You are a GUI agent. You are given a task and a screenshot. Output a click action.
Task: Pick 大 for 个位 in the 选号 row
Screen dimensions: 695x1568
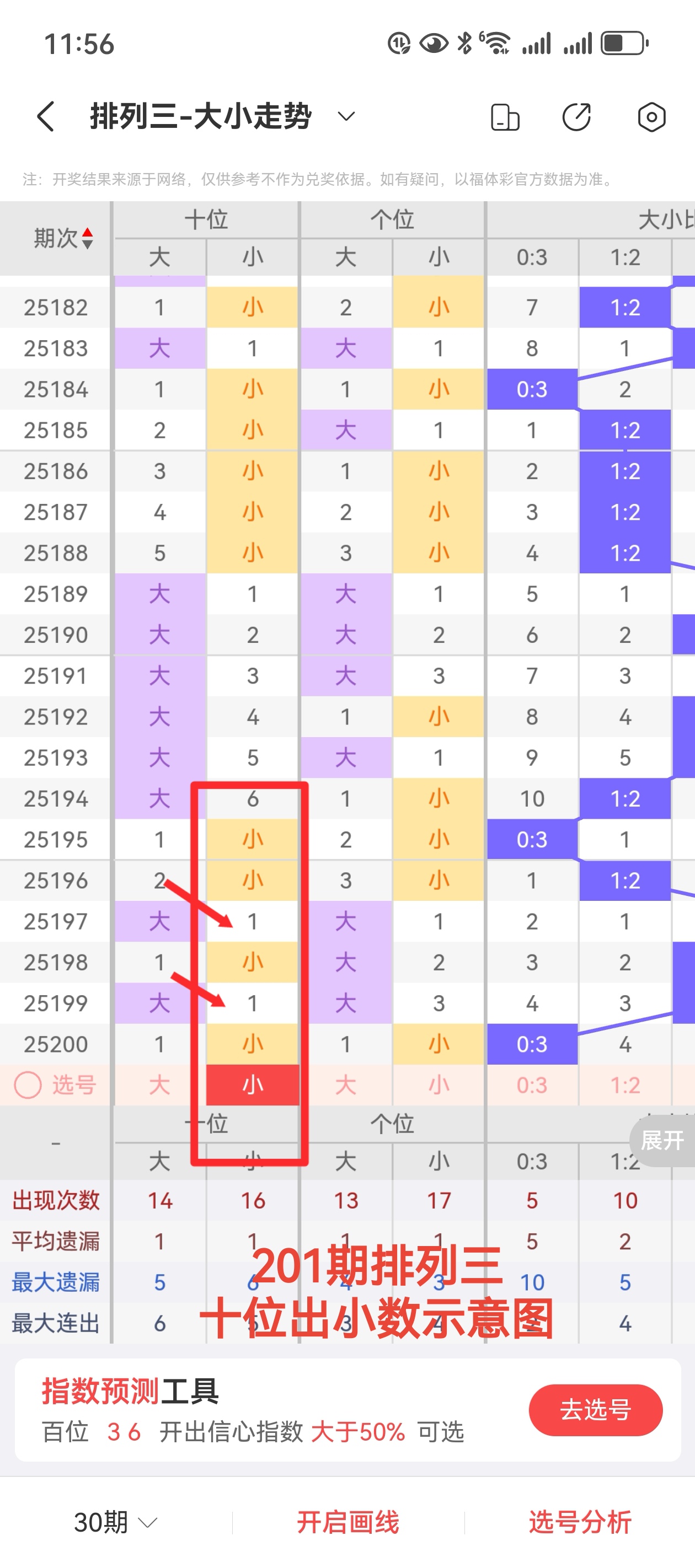(x=345, y=1084)
